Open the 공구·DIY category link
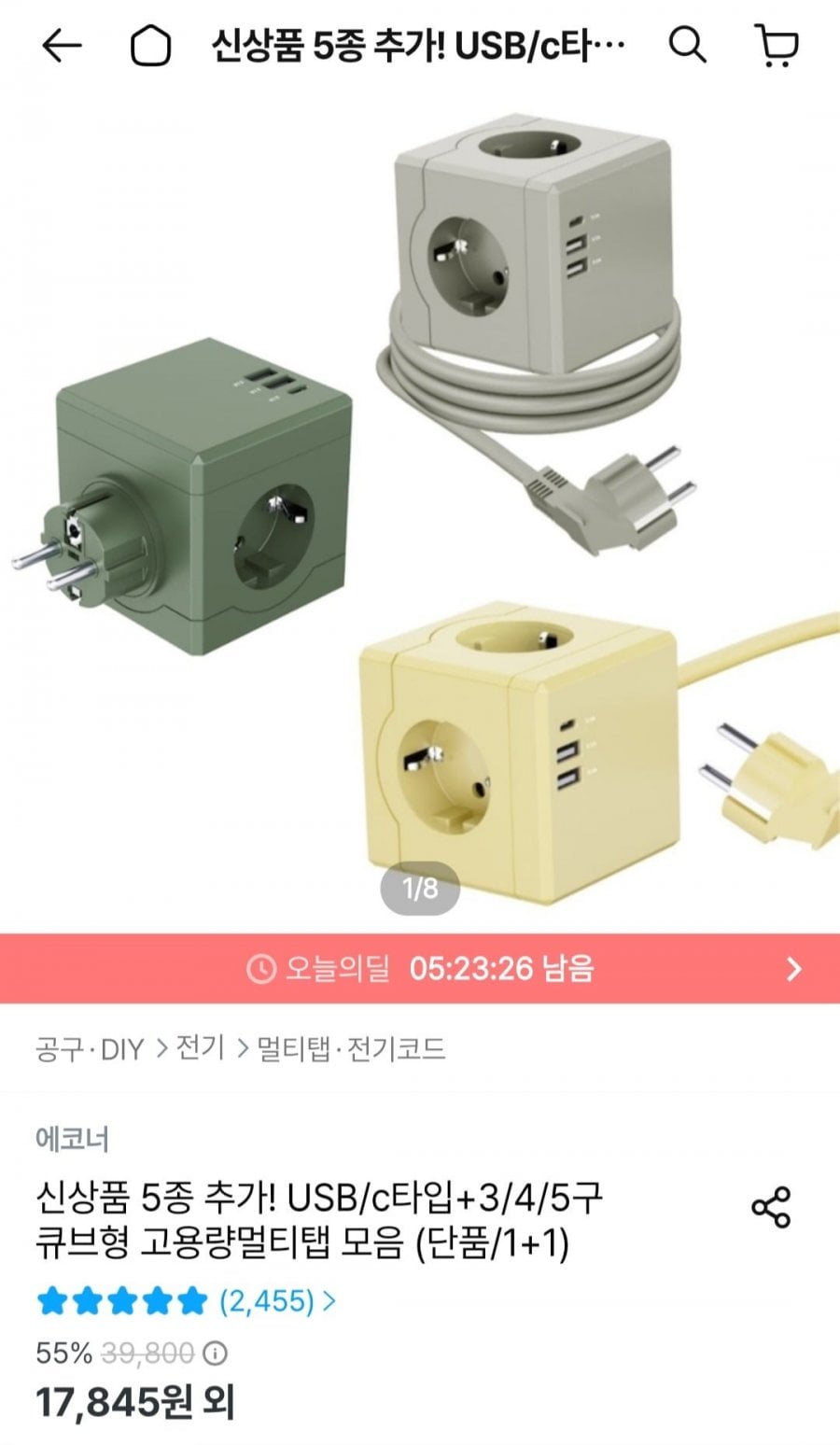This screenshot has height=1445, width=840. coord(90,1049)
